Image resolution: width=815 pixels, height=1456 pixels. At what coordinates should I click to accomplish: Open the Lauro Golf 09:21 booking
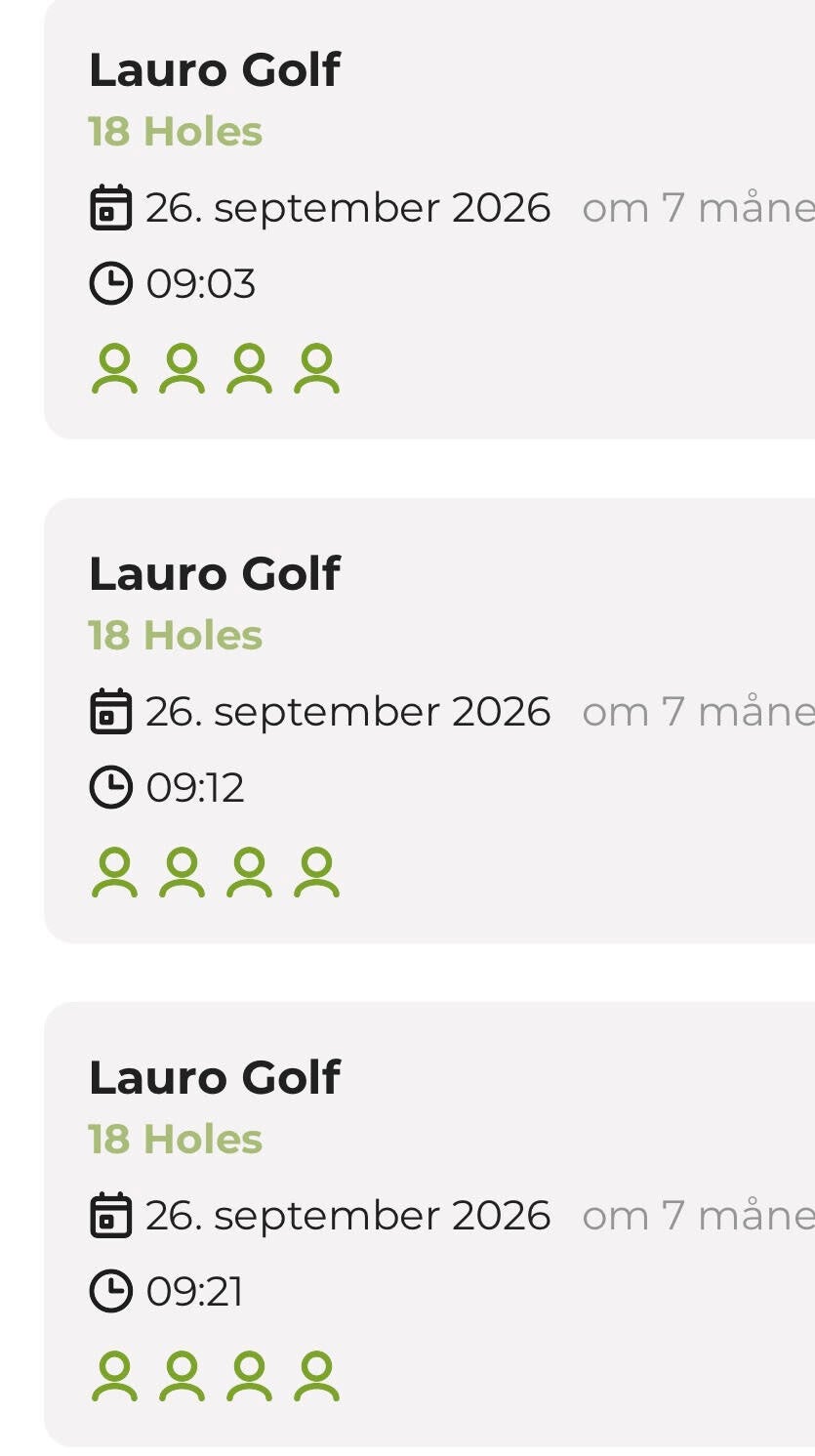click(x=429, y=1224)
